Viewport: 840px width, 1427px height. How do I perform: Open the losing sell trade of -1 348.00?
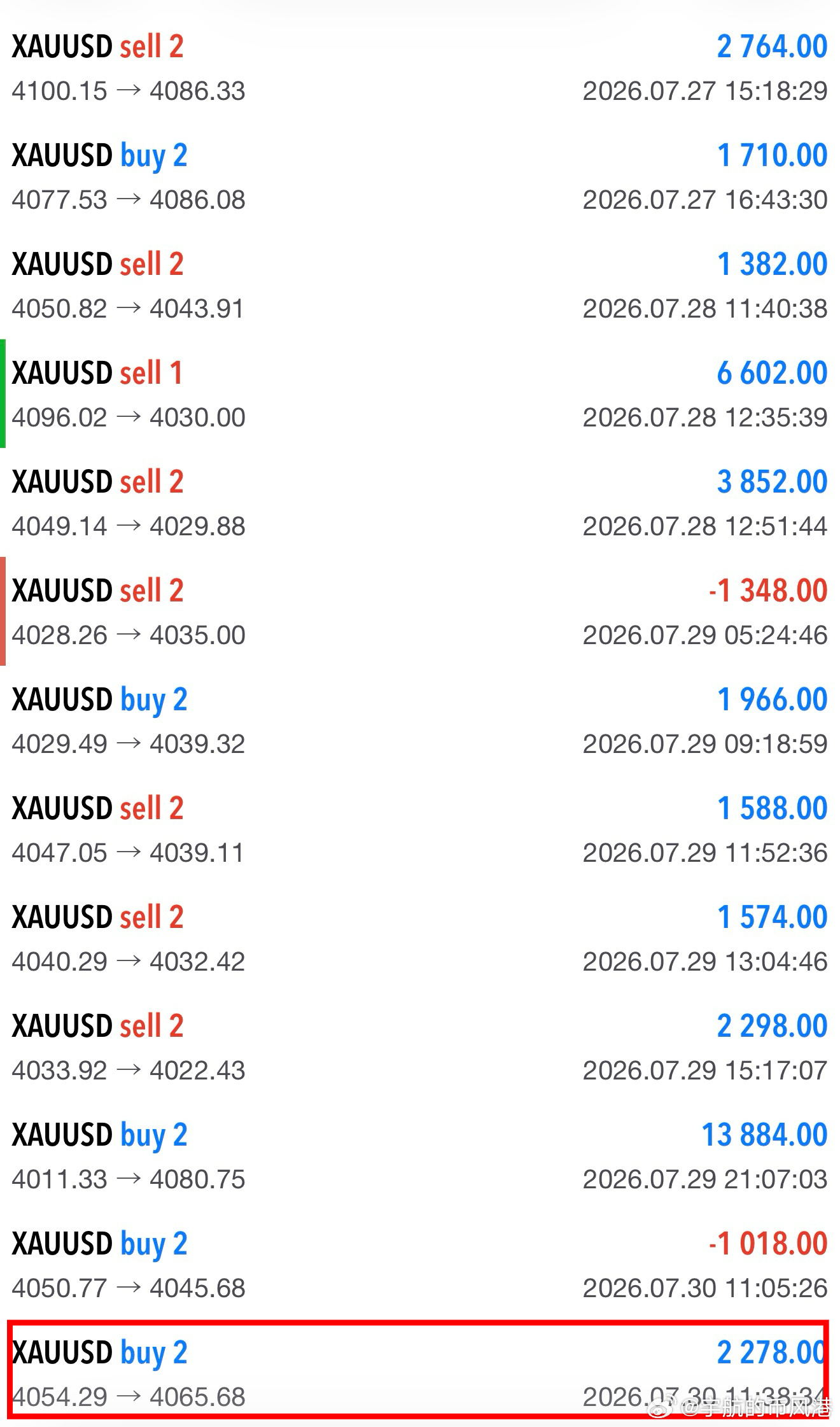420,612
